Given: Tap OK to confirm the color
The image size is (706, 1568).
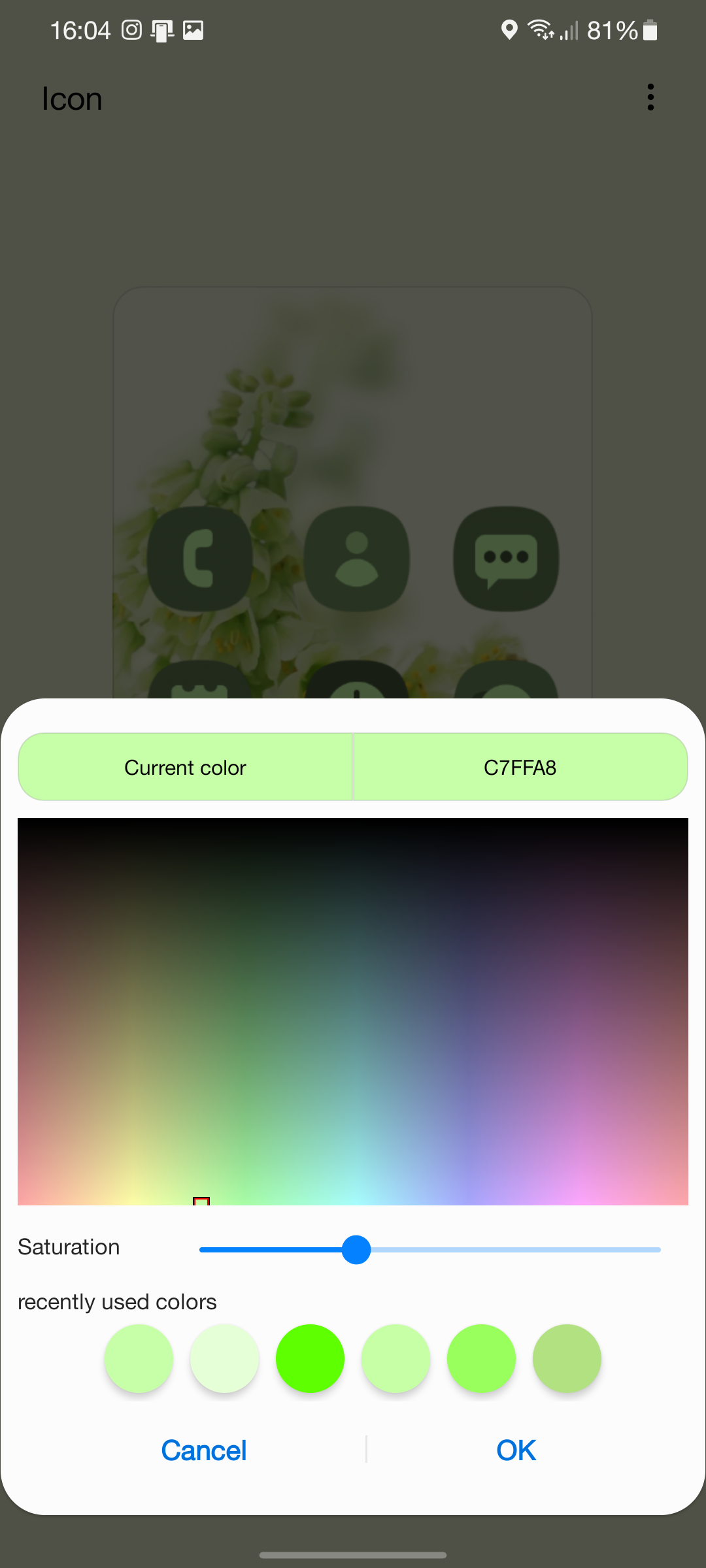Looking at the screenshot, I should click(516, 1450).
